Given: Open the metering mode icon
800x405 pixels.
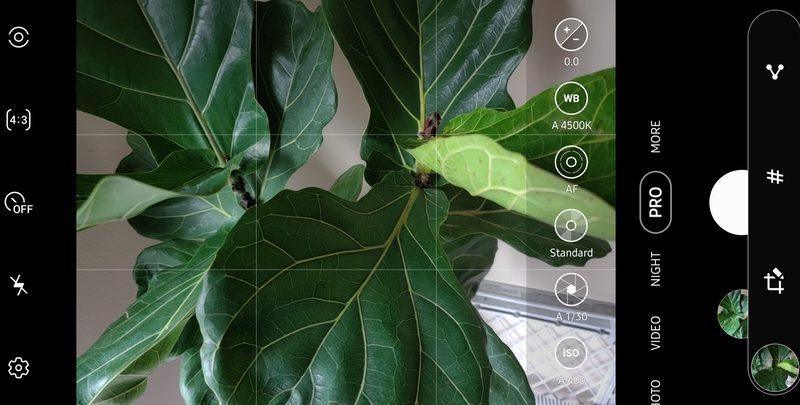Looking at the screenshot, I should [18, 38].
